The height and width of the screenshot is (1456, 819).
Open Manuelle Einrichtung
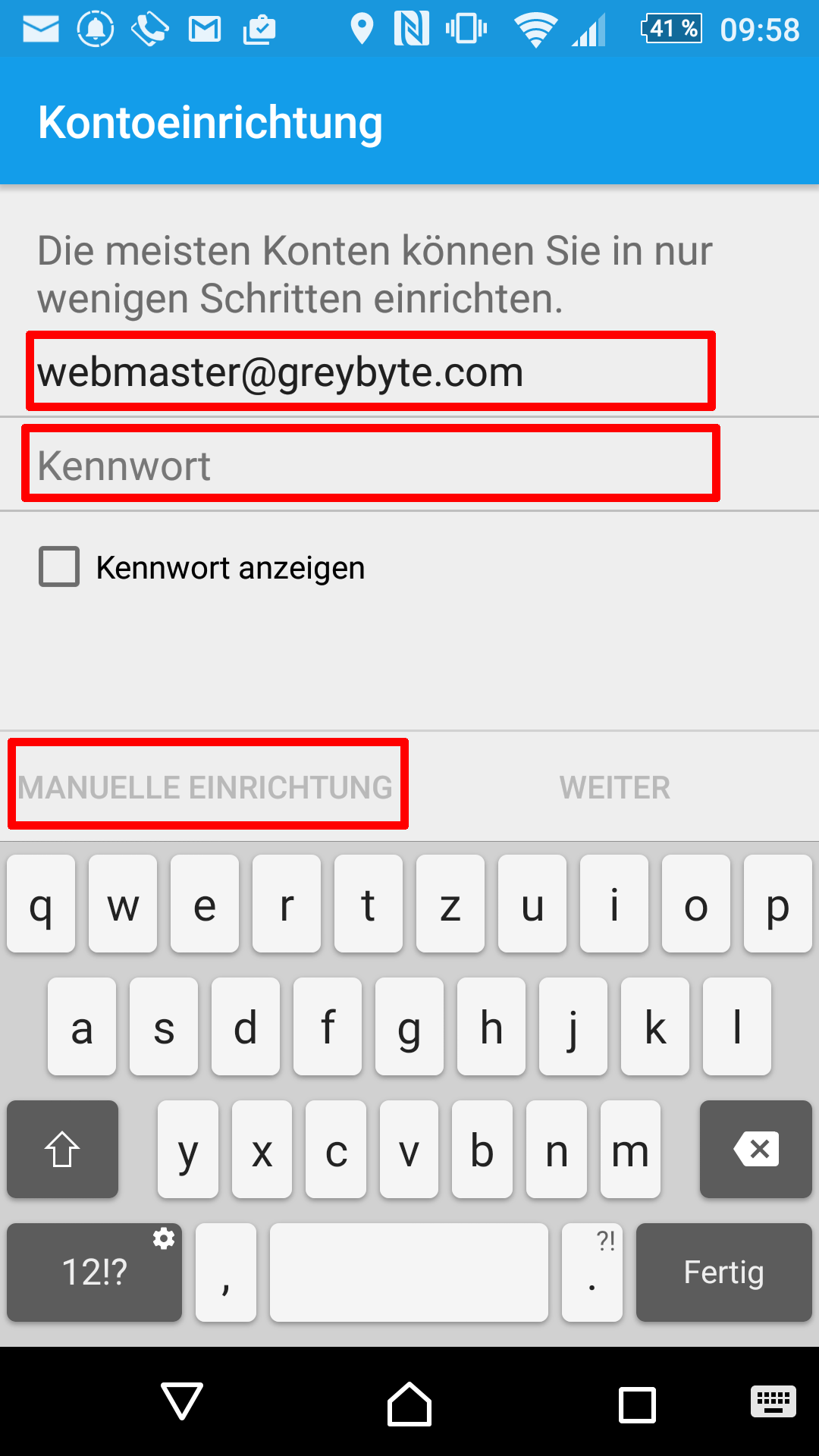206,786
